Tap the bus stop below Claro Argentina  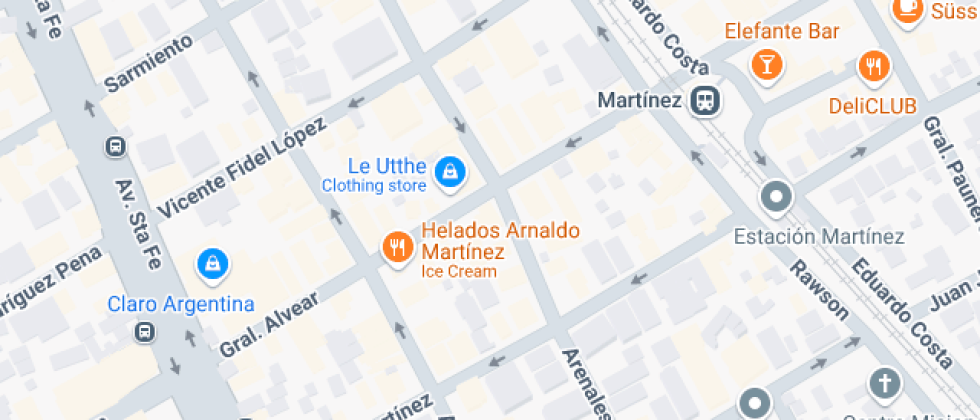[x=145, y=331]
